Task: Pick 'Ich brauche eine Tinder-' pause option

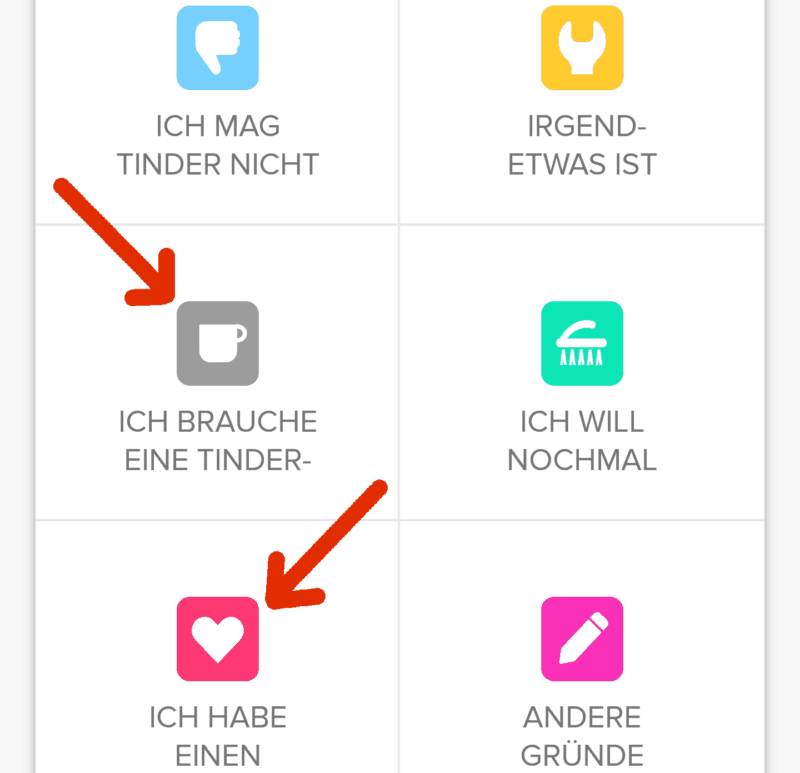Action: click(217, 343)
